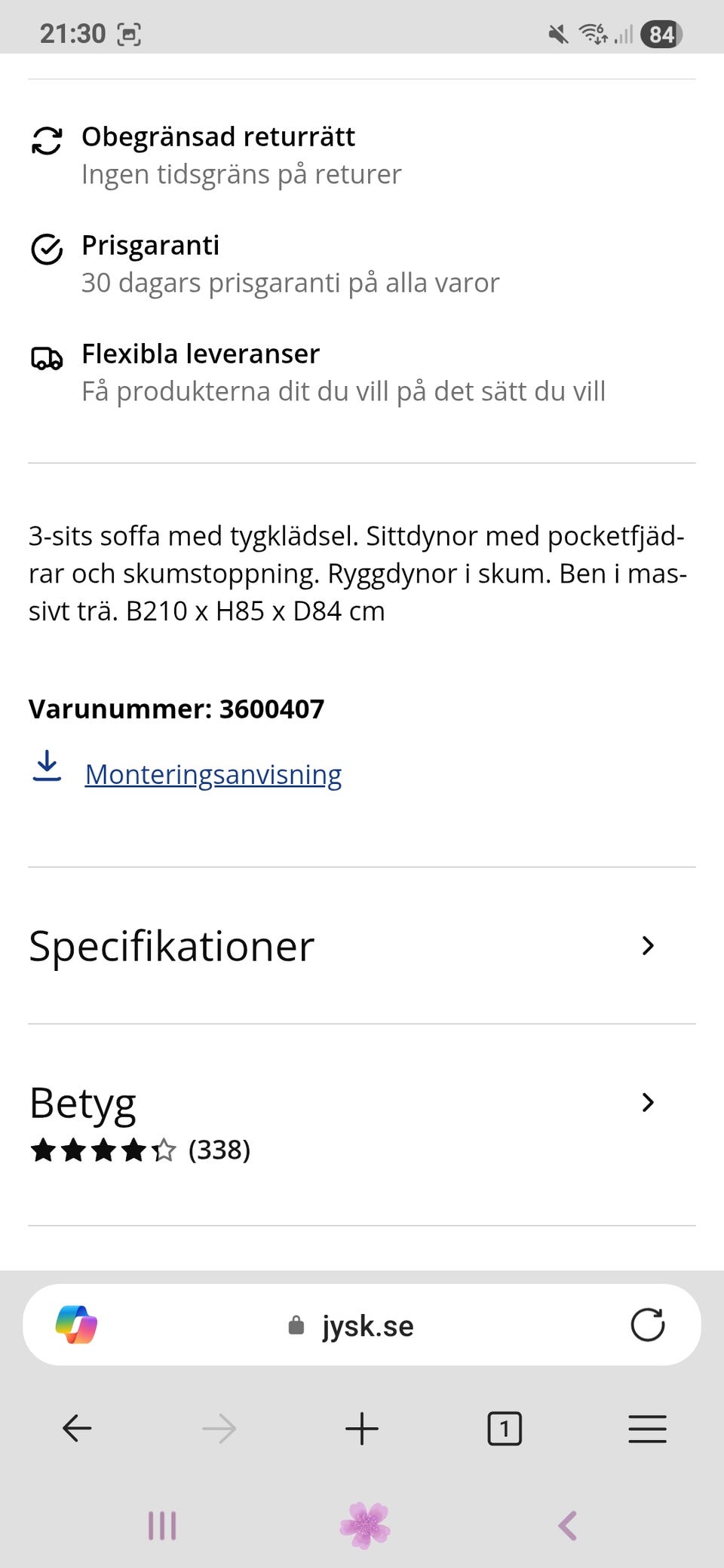Tap the screen capture icon in the status bar

click(x=130, y=32)
